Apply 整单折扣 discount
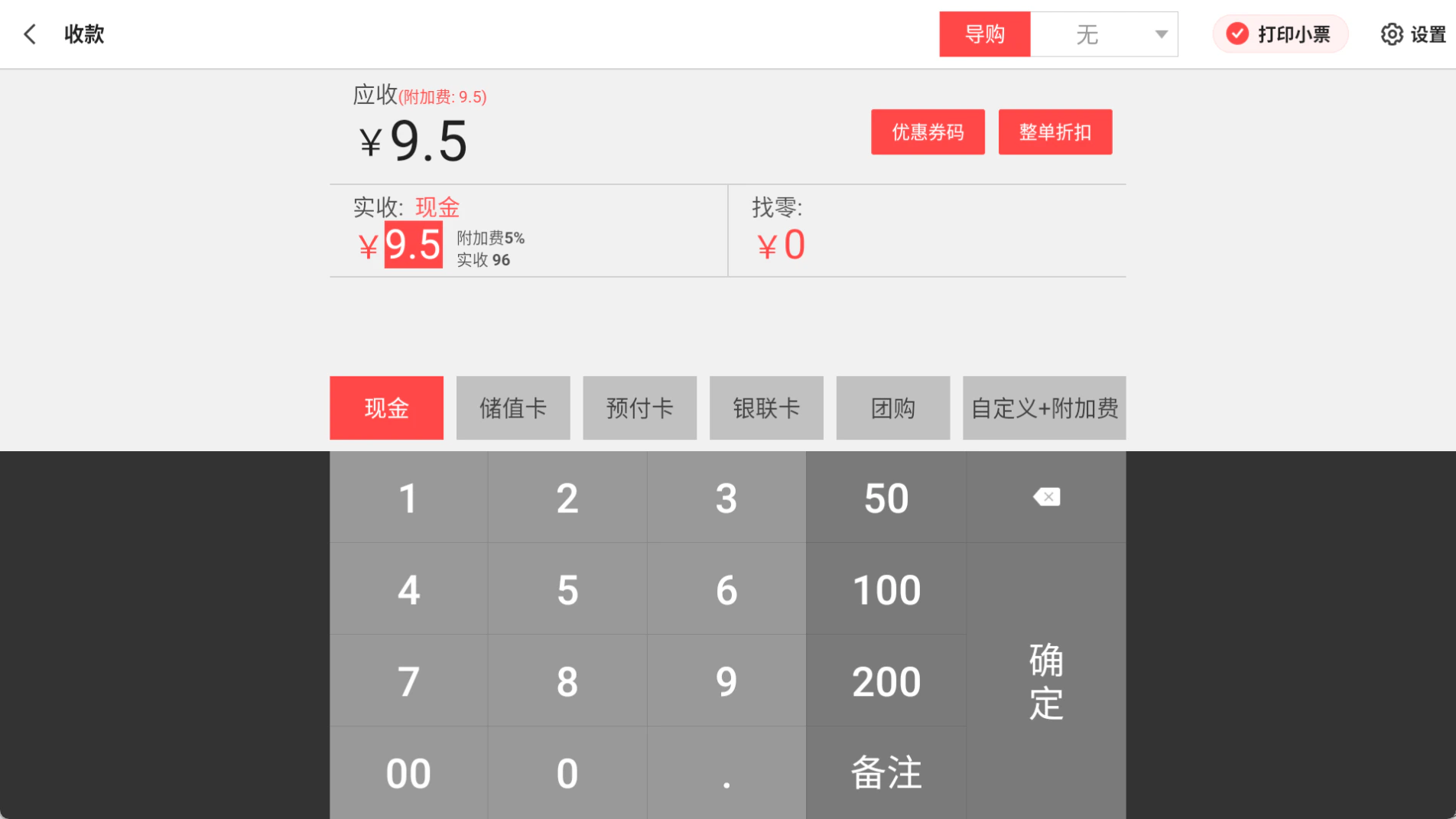This screenshot has width=1456, height=819. point(1055,132)
